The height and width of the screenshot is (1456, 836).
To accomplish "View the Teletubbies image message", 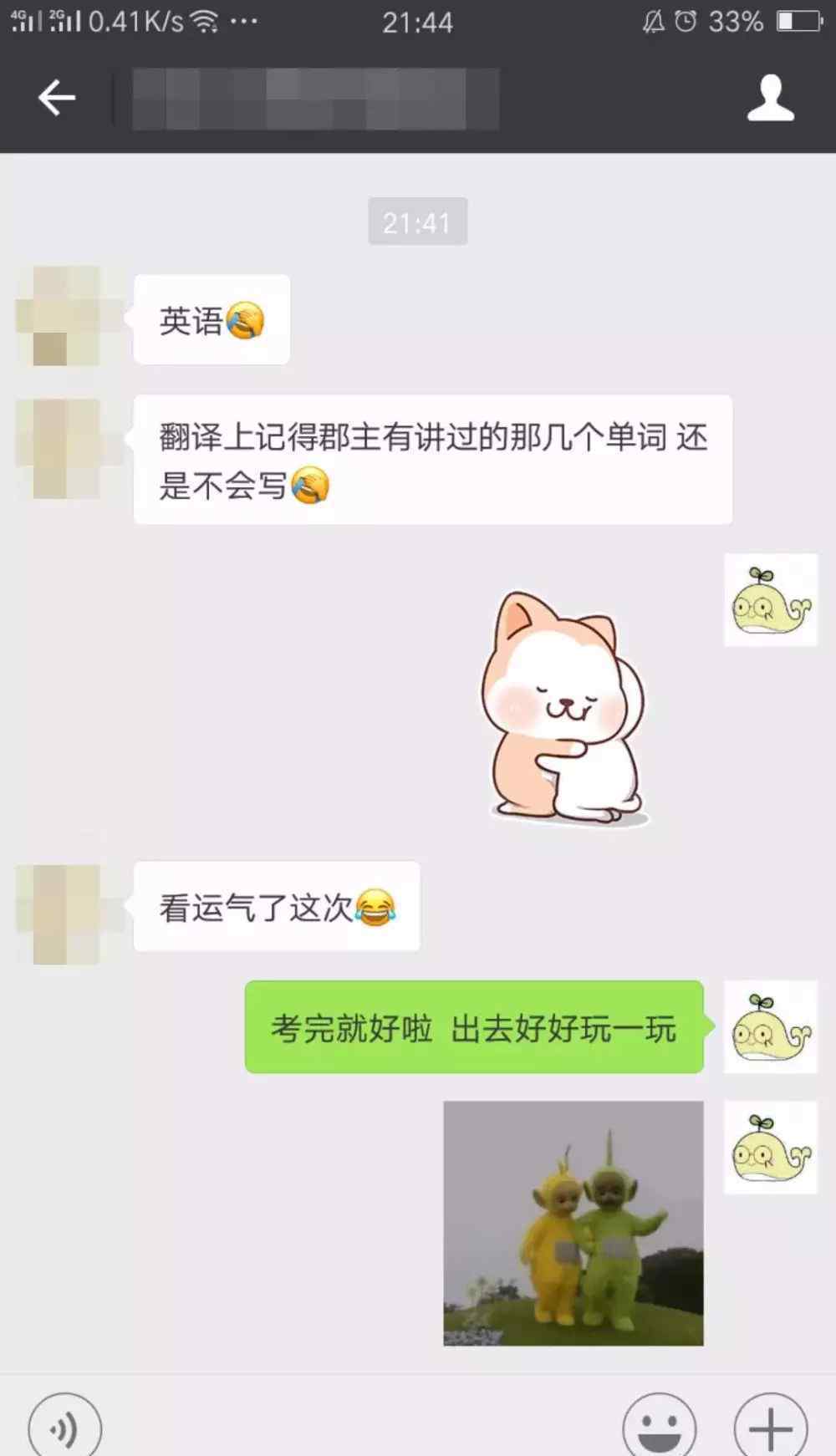I will tap(573, 1224).
